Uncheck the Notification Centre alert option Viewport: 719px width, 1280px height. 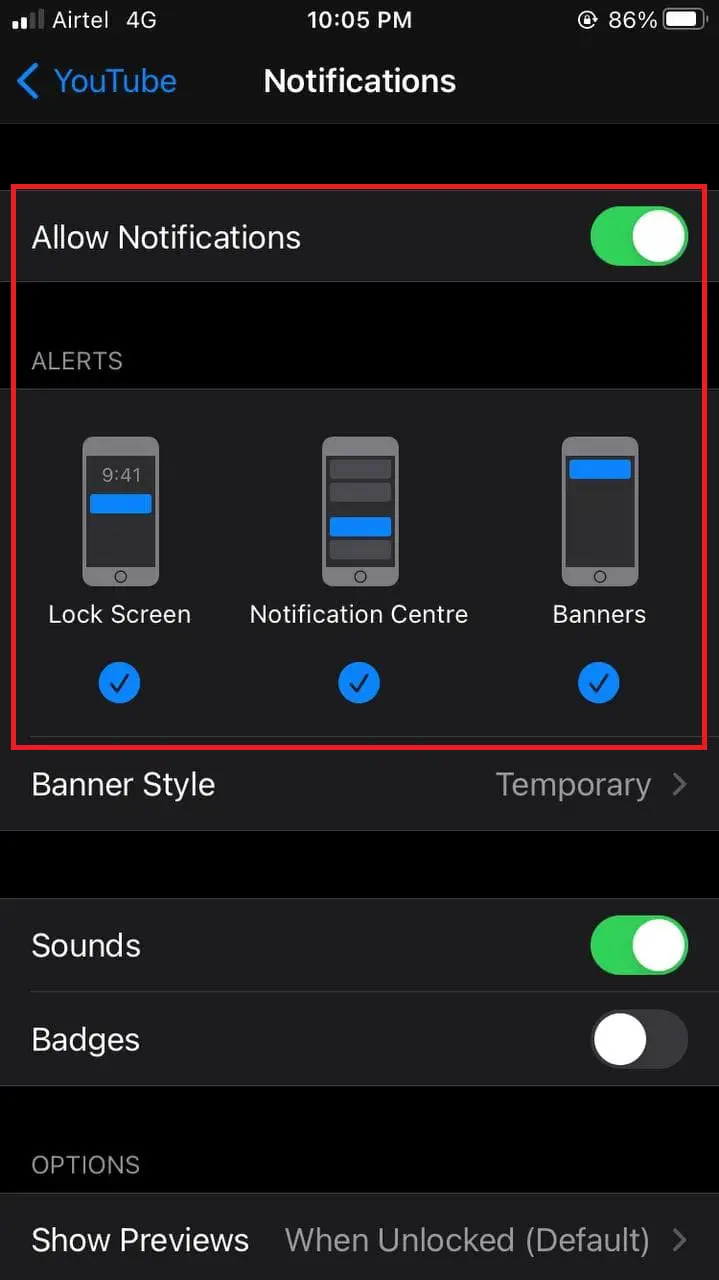point(359,683)
